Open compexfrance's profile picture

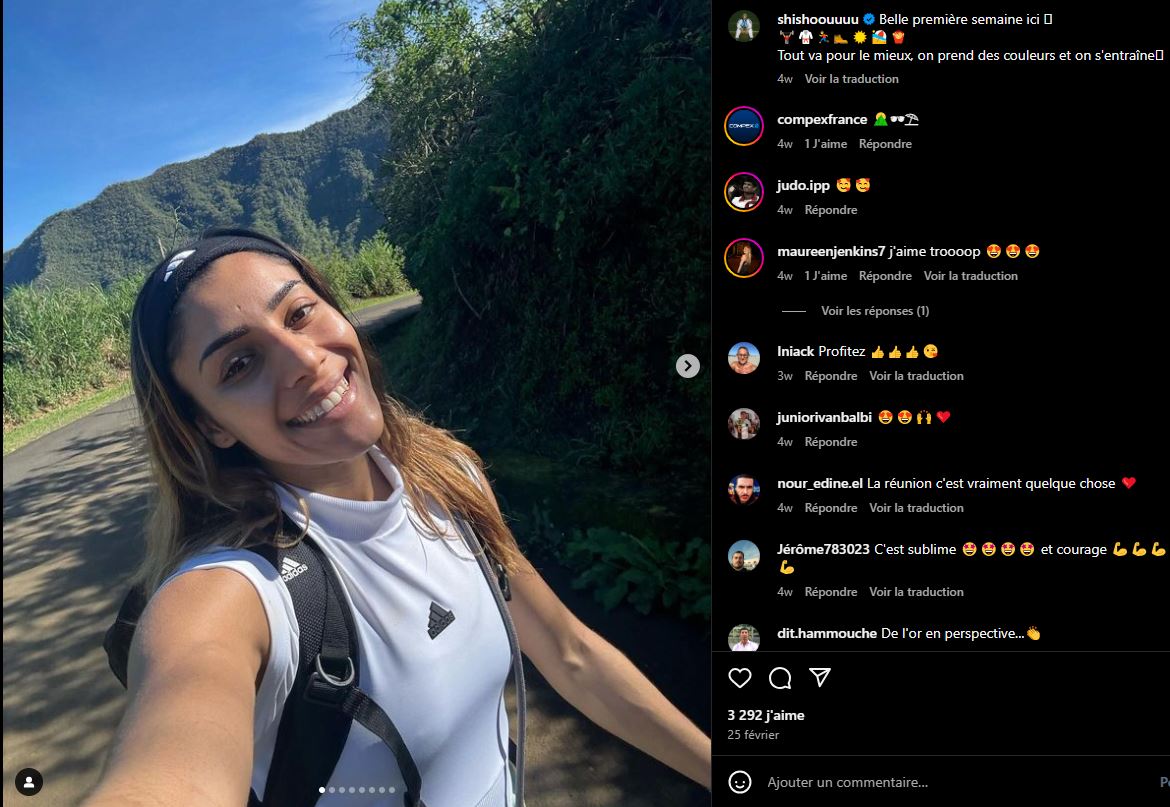[x=744, y=126]
